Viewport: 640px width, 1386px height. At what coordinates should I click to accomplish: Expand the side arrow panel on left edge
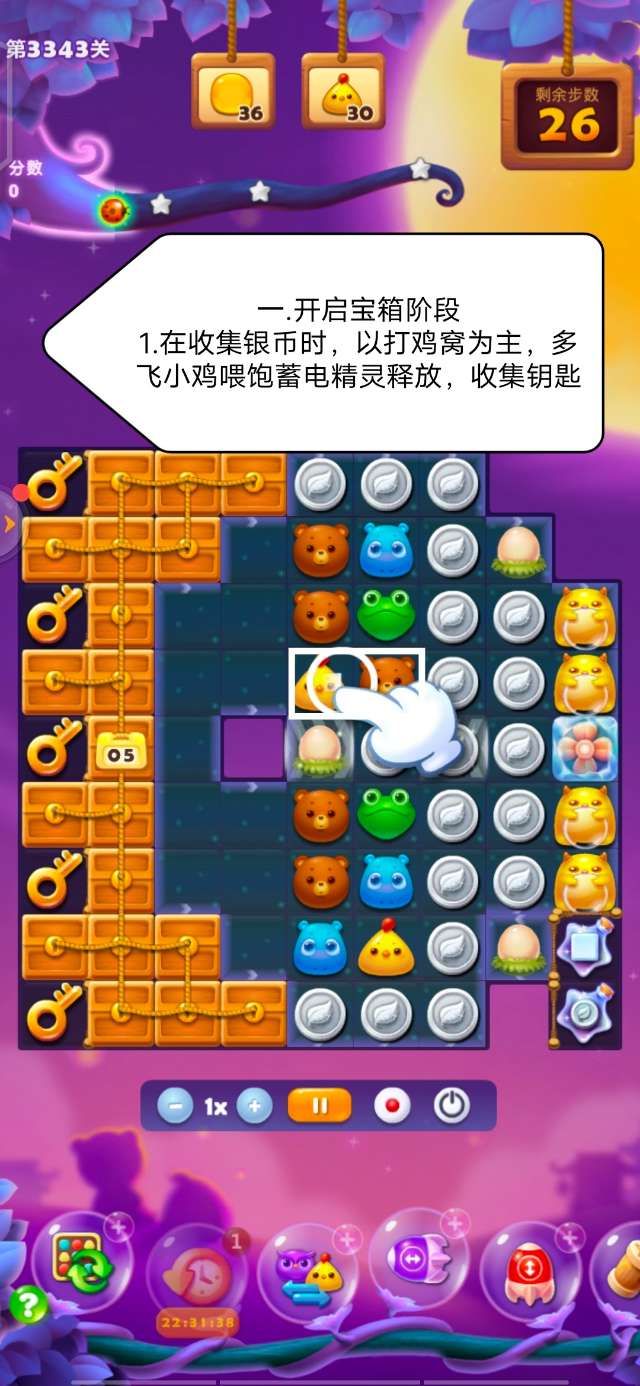click(x=10, y=522)
